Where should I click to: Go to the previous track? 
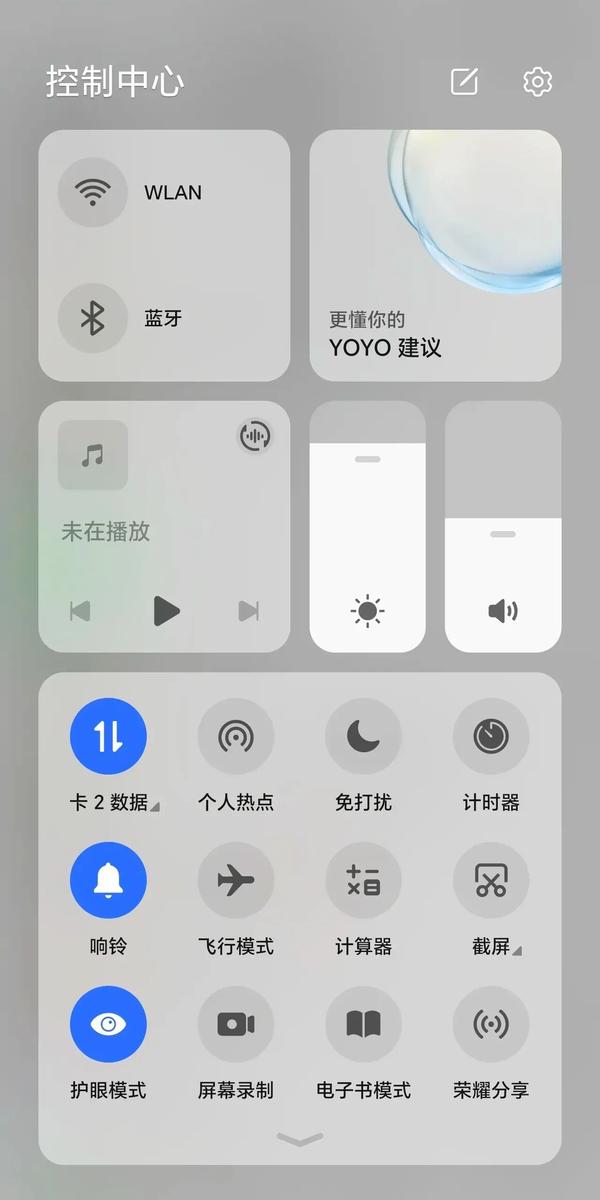[81, 610]
